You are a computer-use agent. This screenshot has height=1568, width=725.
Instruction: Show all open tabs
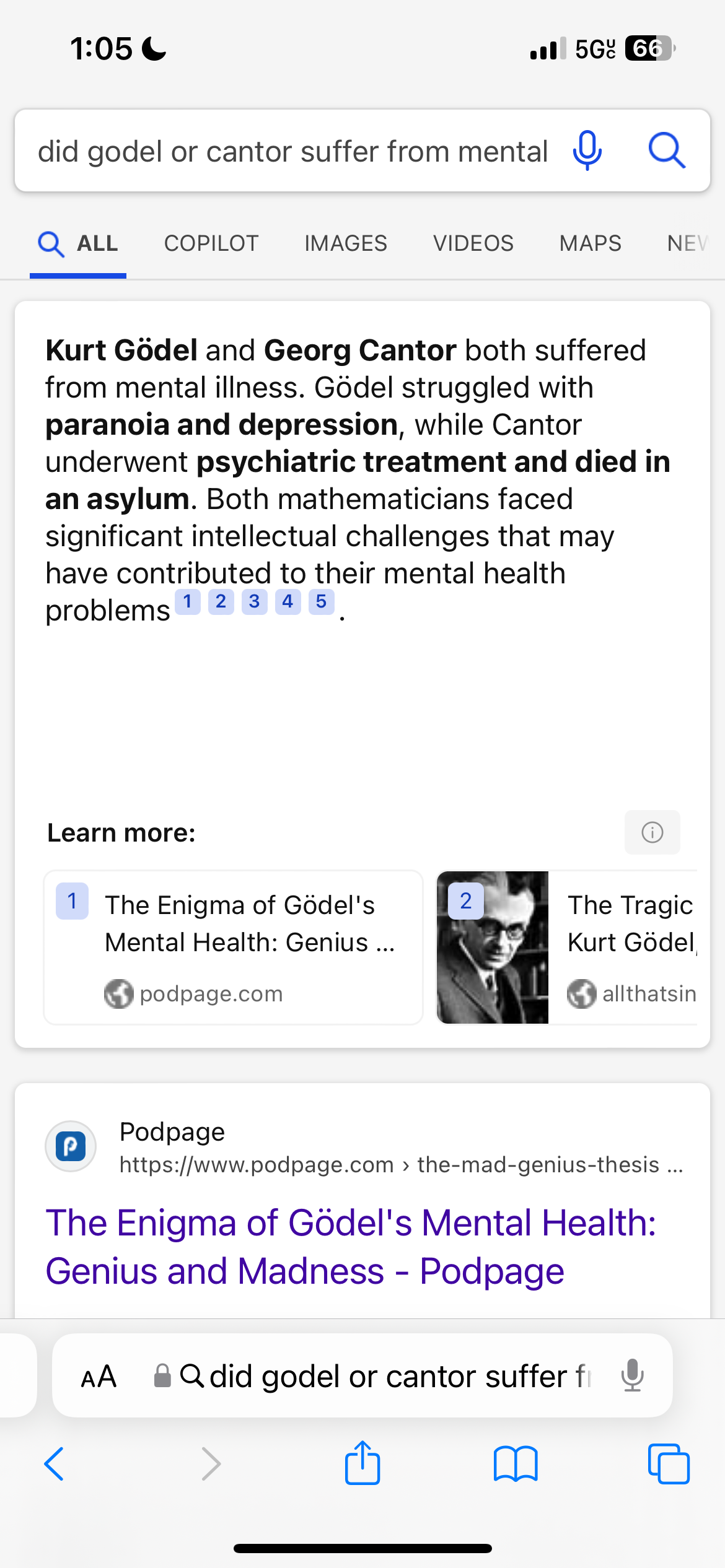click(x=669, y=1464)
